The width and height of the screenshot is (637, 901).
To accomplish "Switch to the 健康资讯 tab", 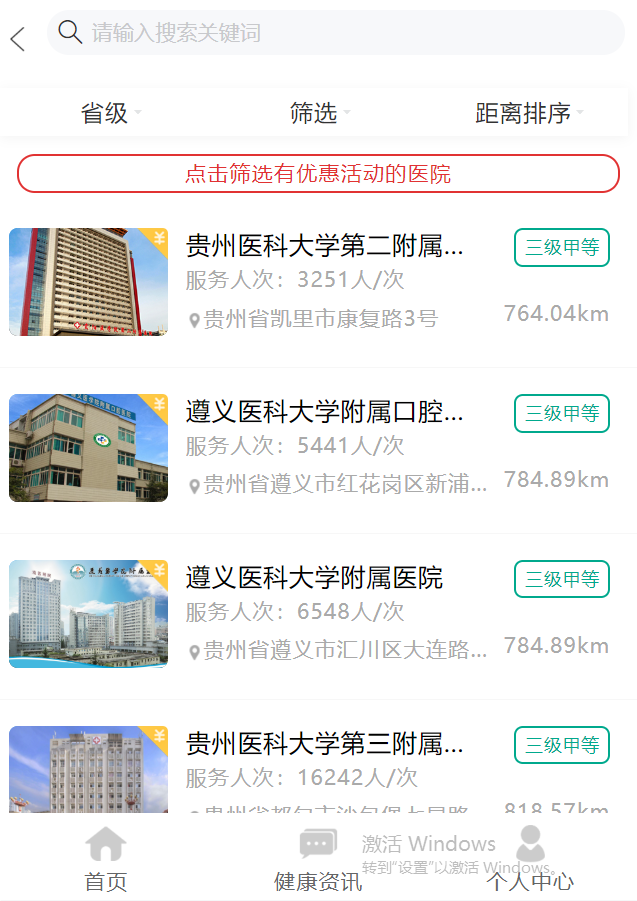I will (318, 859).
